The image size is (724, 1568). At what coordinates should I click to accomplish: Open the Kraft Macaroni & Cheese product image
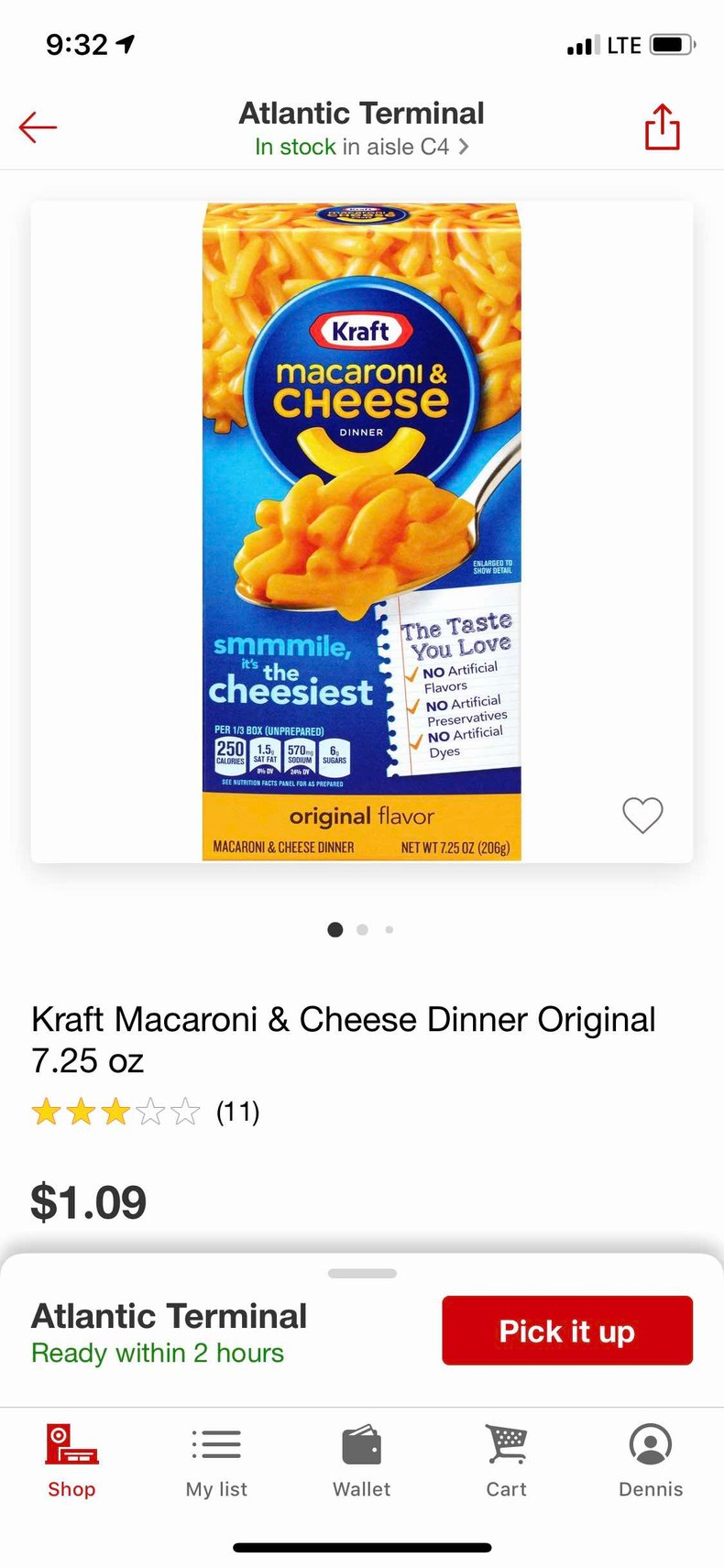361,532
